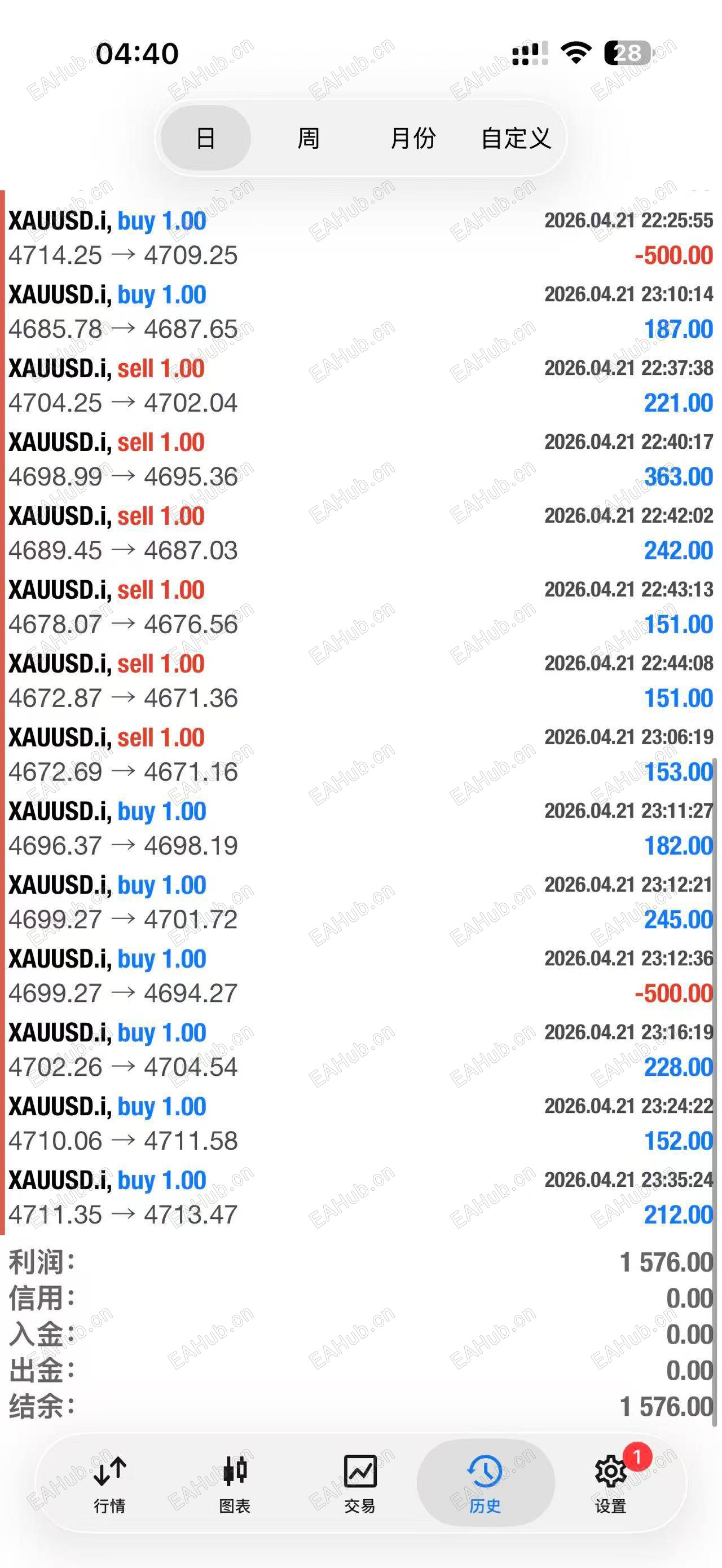Open the buy trade closed at 22:25:55
Image resolution: width=722 pixels, height=1568 pixels.
click(x=360, y=238)
